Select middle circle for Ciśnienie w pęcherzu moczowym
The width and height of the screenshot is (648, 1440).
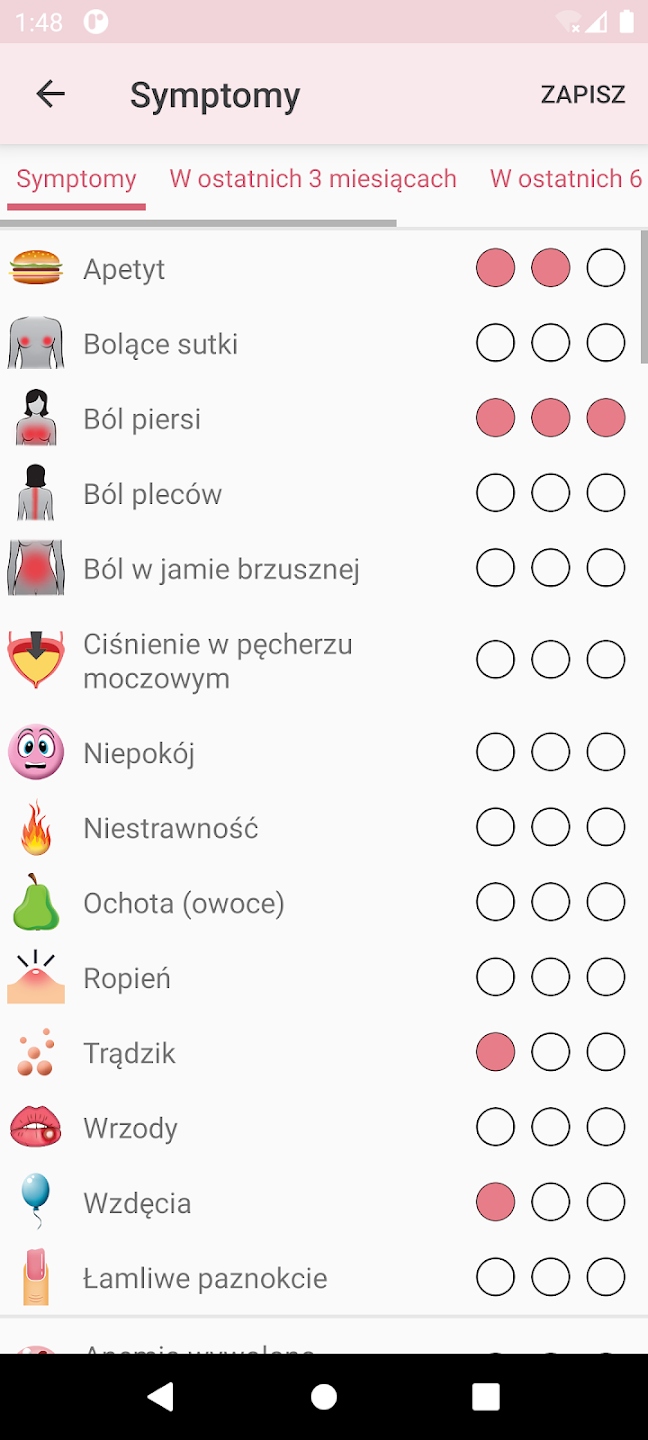coord(550,660)
